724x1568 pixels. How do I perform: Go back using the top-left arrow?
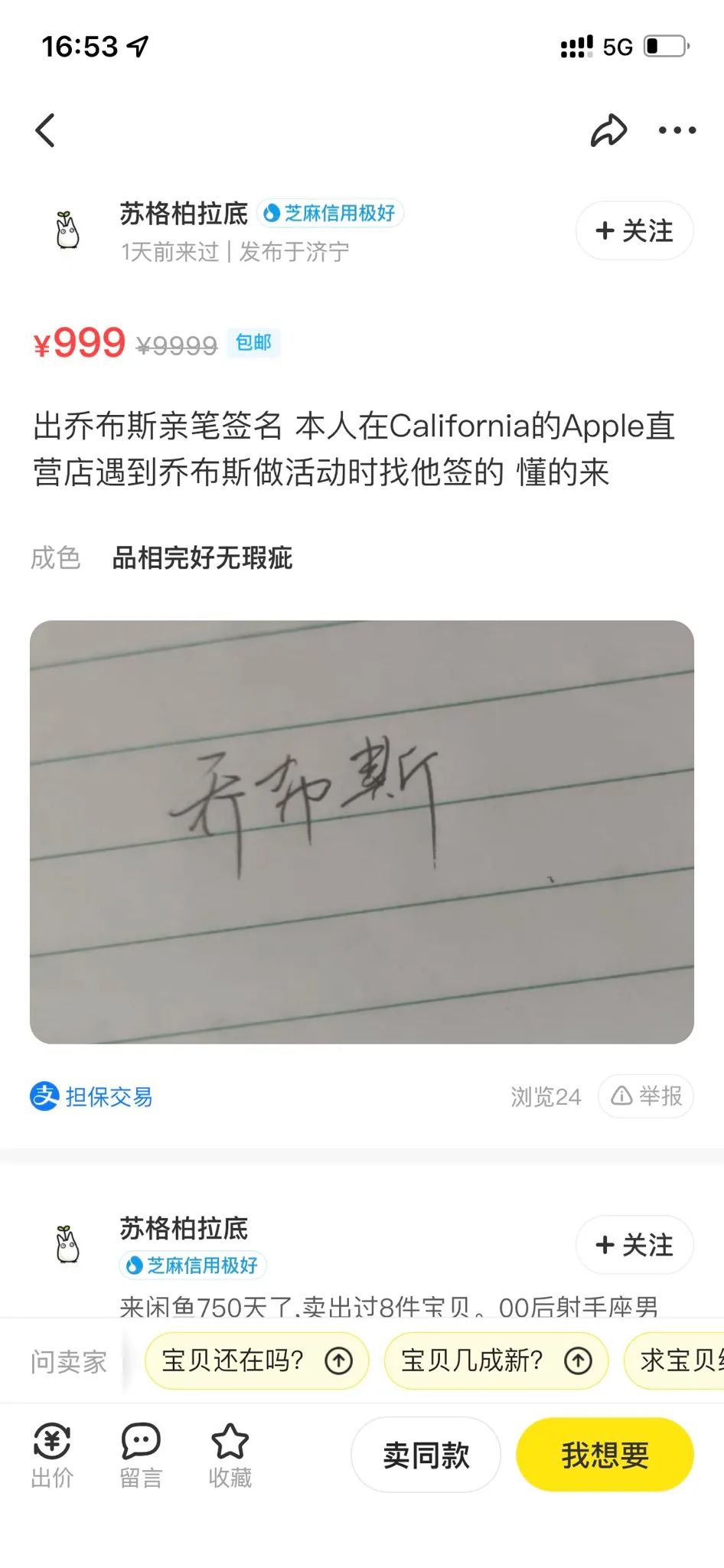pyautogui.click(x=46, y=130)
